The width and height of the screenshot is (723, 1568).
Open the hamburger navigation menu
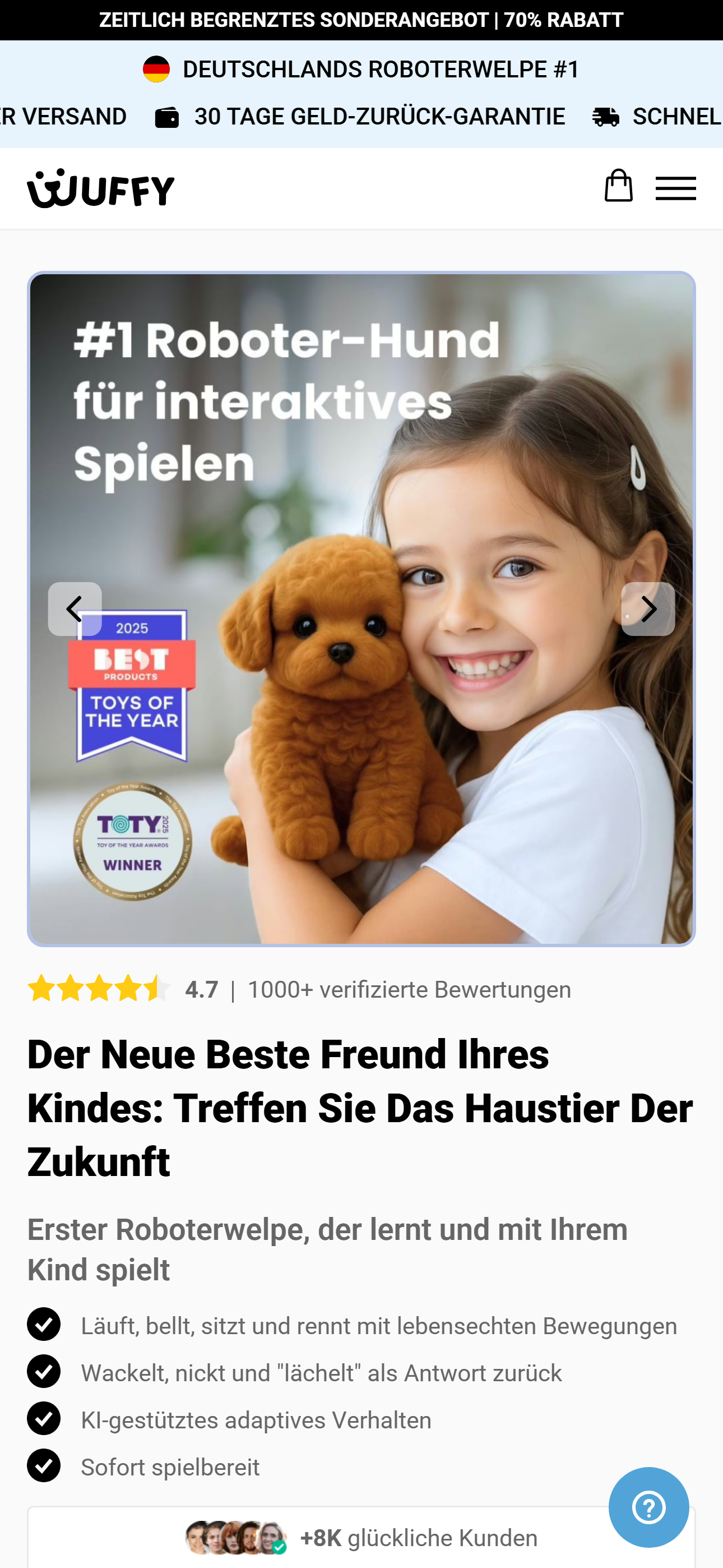[x=675, y=188]
